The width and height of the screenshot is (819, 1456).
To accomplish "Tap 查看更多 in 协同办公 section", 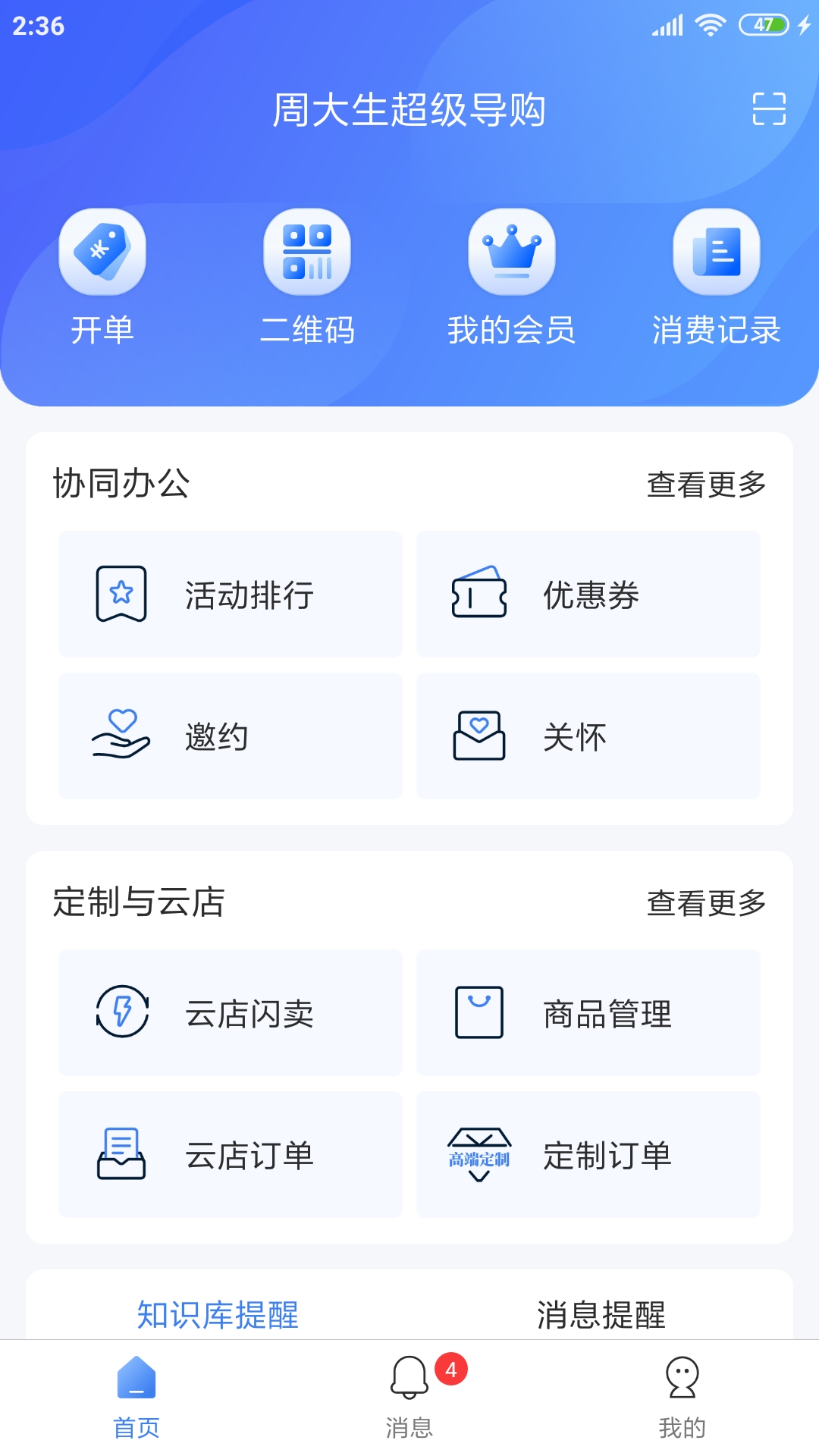I will point(706,485).
